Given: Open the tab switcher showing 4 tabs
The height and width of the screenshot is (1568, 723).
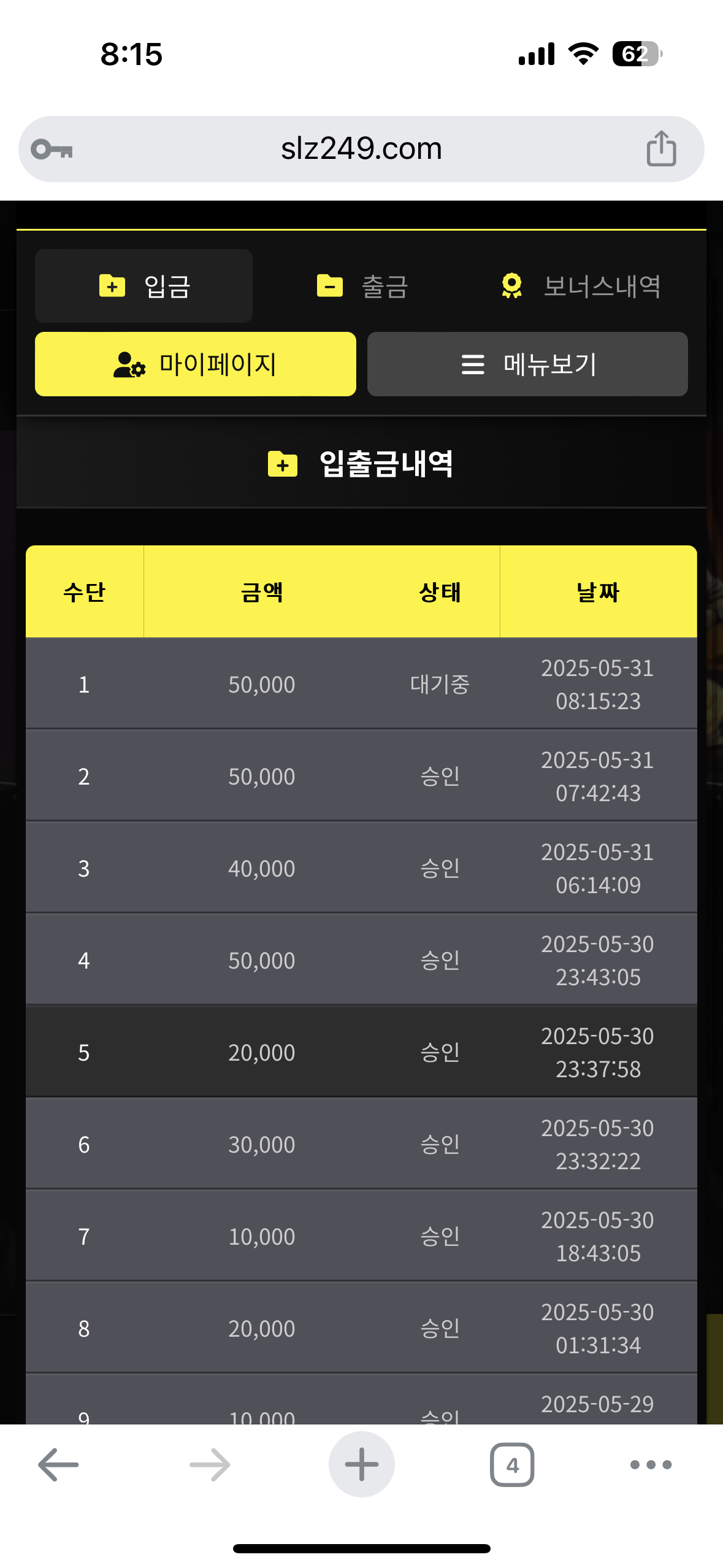Looking at the screenshot, I should (x=512, y=1465).
